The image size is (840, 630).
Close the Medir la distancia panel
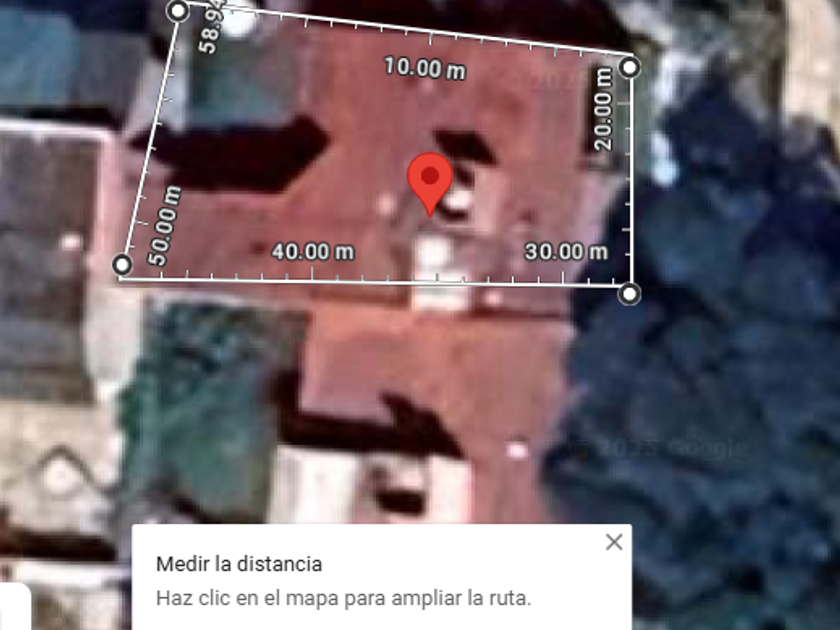(614, 542)
